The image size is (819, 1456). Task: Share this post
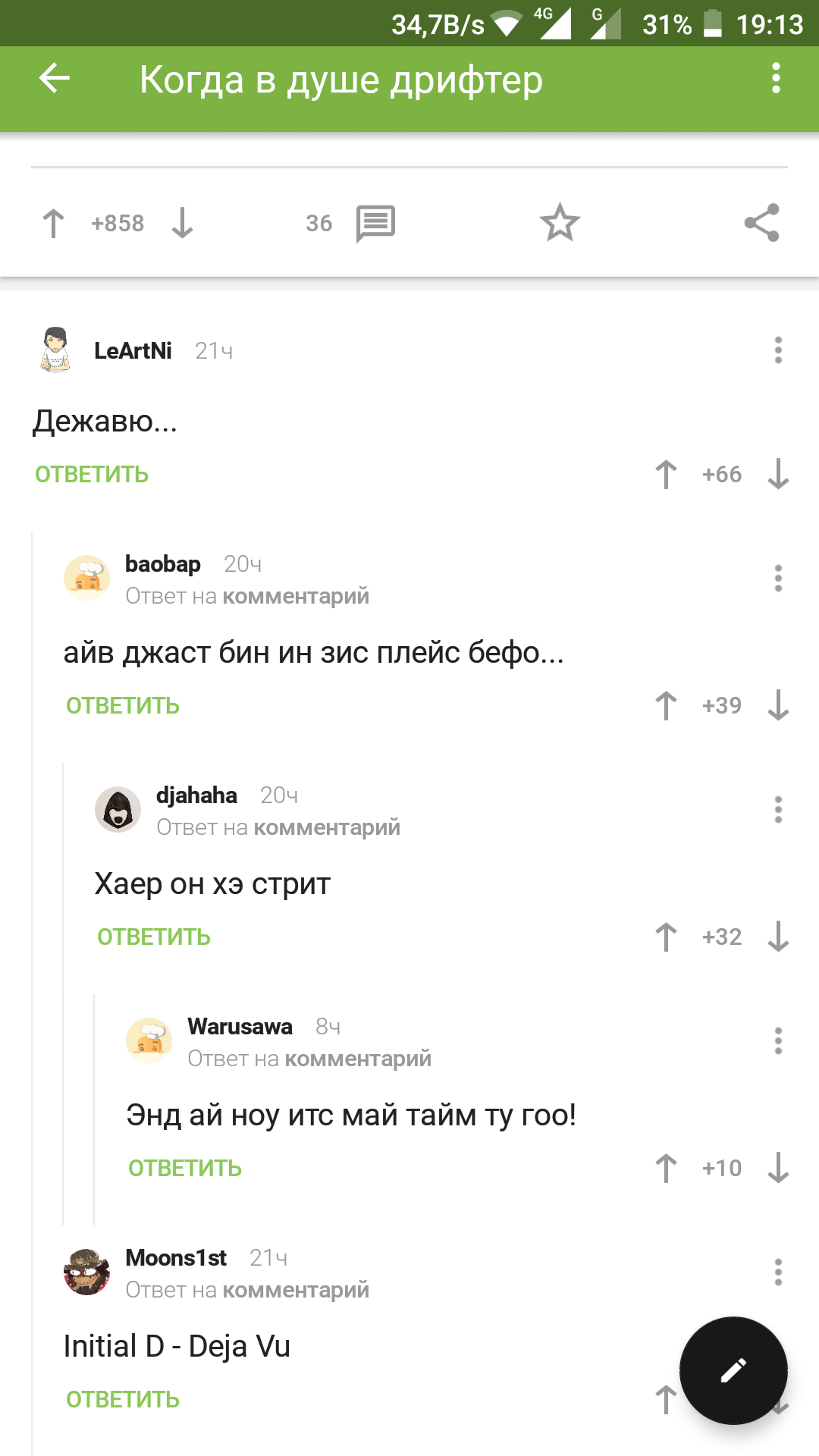762,223
